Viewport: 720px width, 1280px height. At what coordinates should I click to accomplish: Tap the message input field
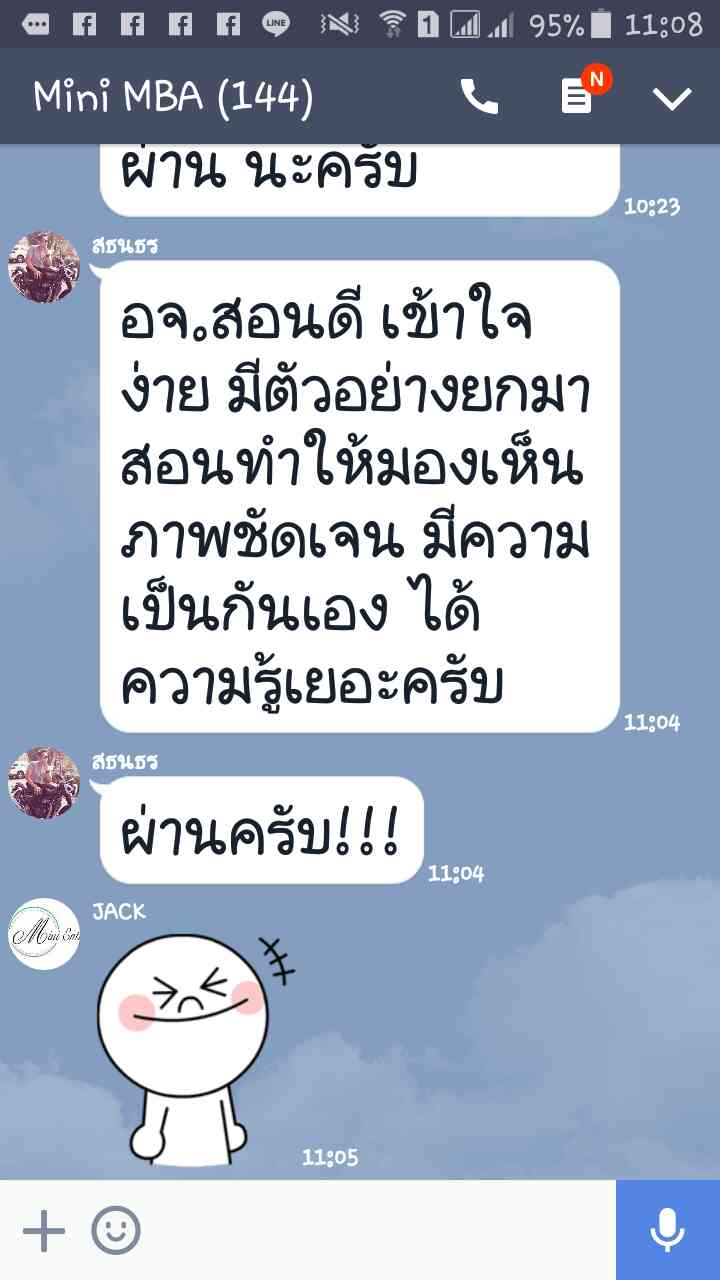click(x=380, y=1230)
